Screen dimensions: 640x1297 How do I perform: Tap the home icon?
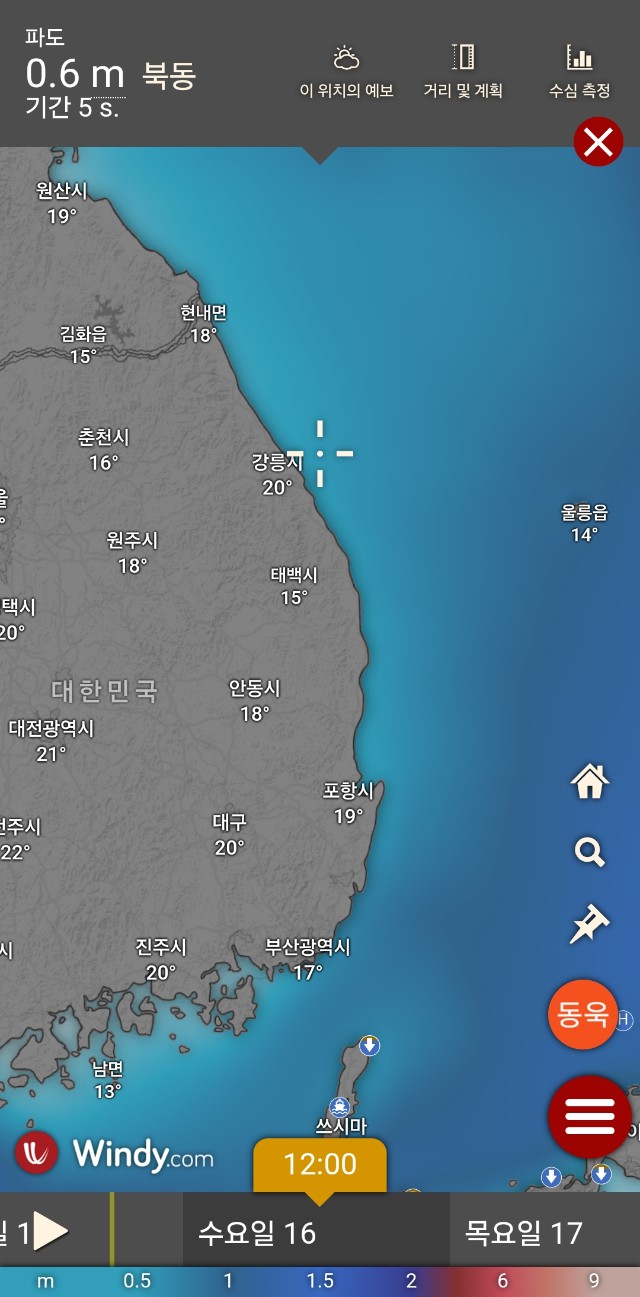coord(590,781)
